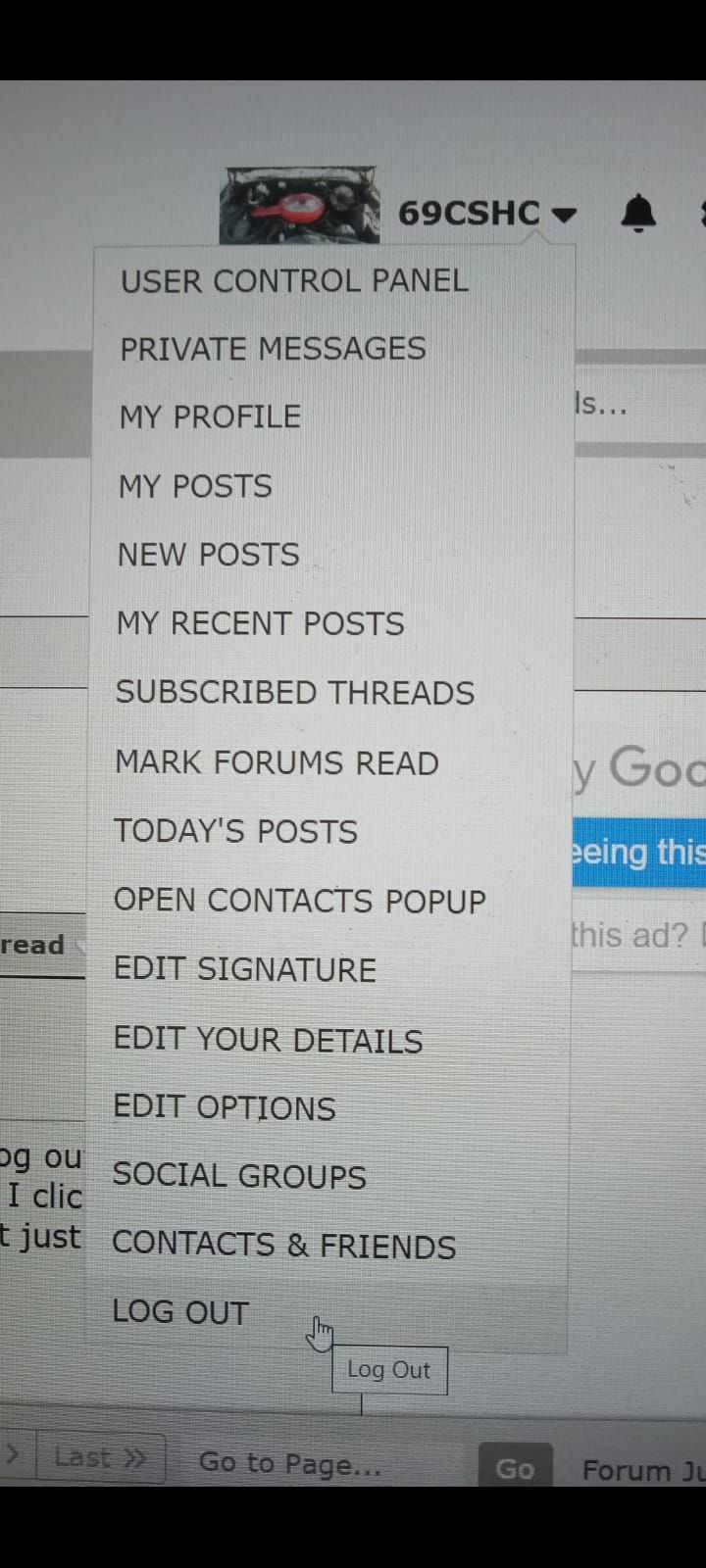View Subscribed Threads
The height and width of the screenshot is (1568, 706).
(294, 693)
